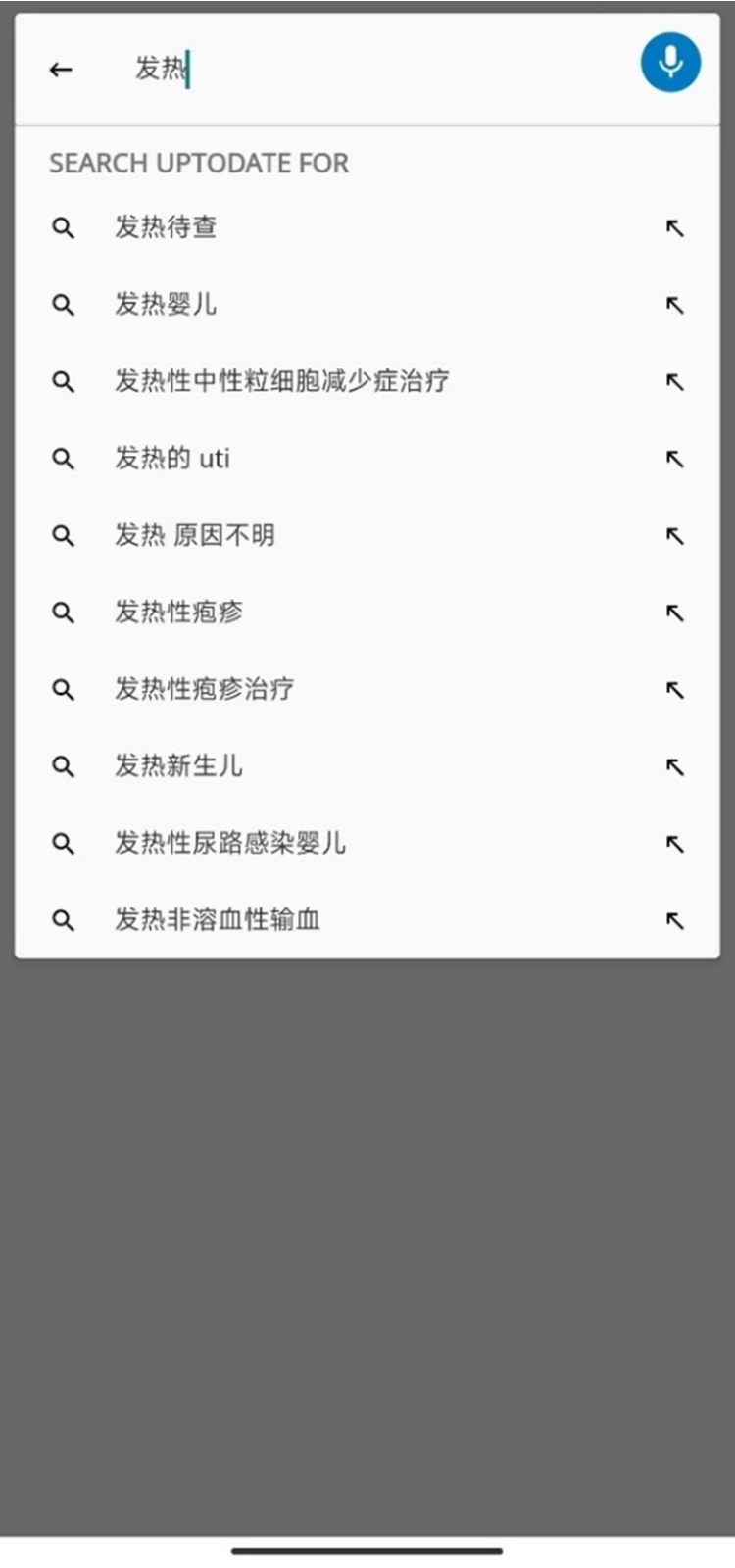Click the back arrow to exit search
Viewport: 735px width, 1568px height.
pyautogui.click(x=60, y=69)
